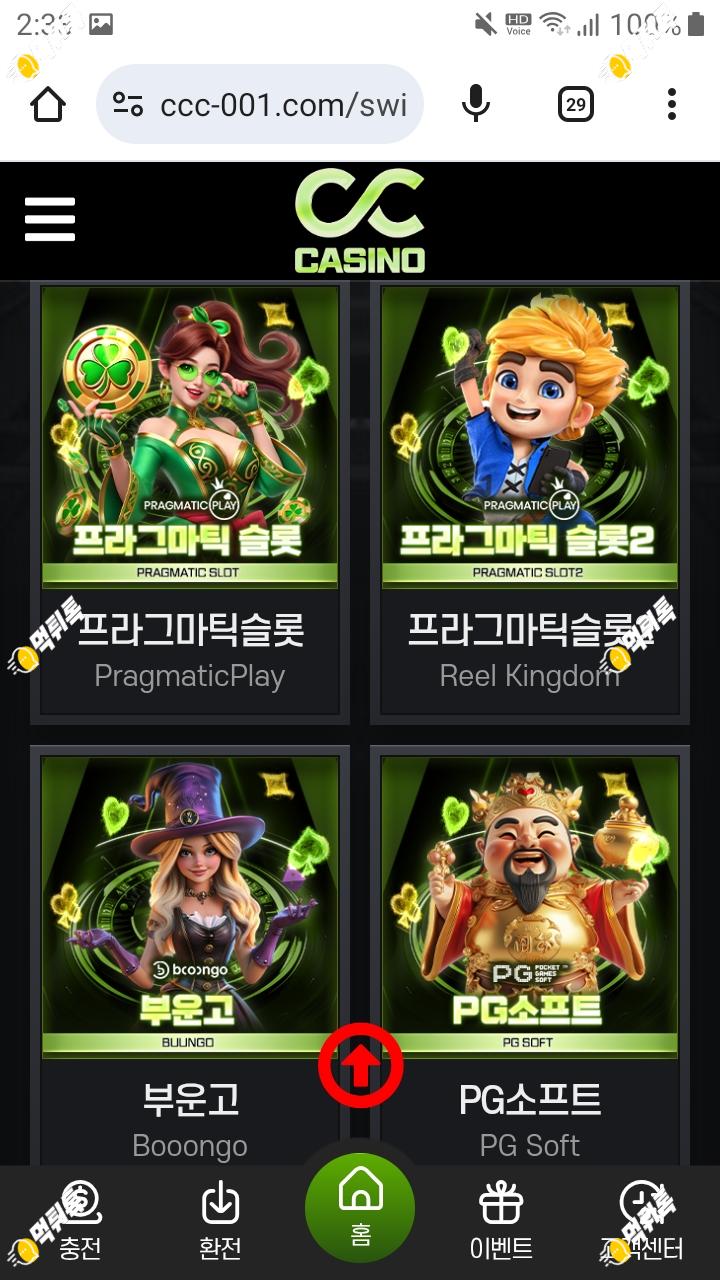Viewport: 720px width, 1280px height.
Task: View the 29 open browser tabs
Action: [x=575, y=104]
